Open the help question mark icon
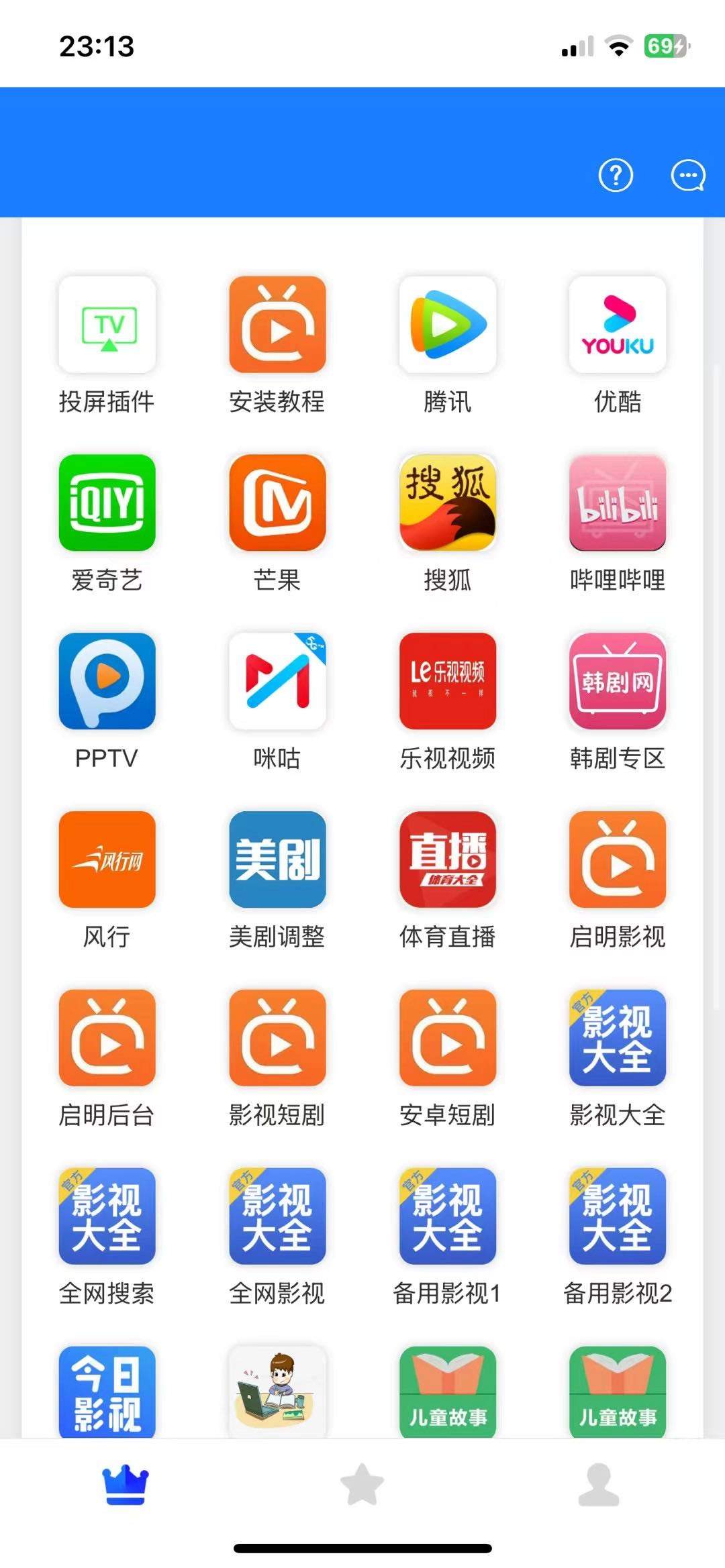Viewport: 725px width, 1568px height. (x=616, y=176)
